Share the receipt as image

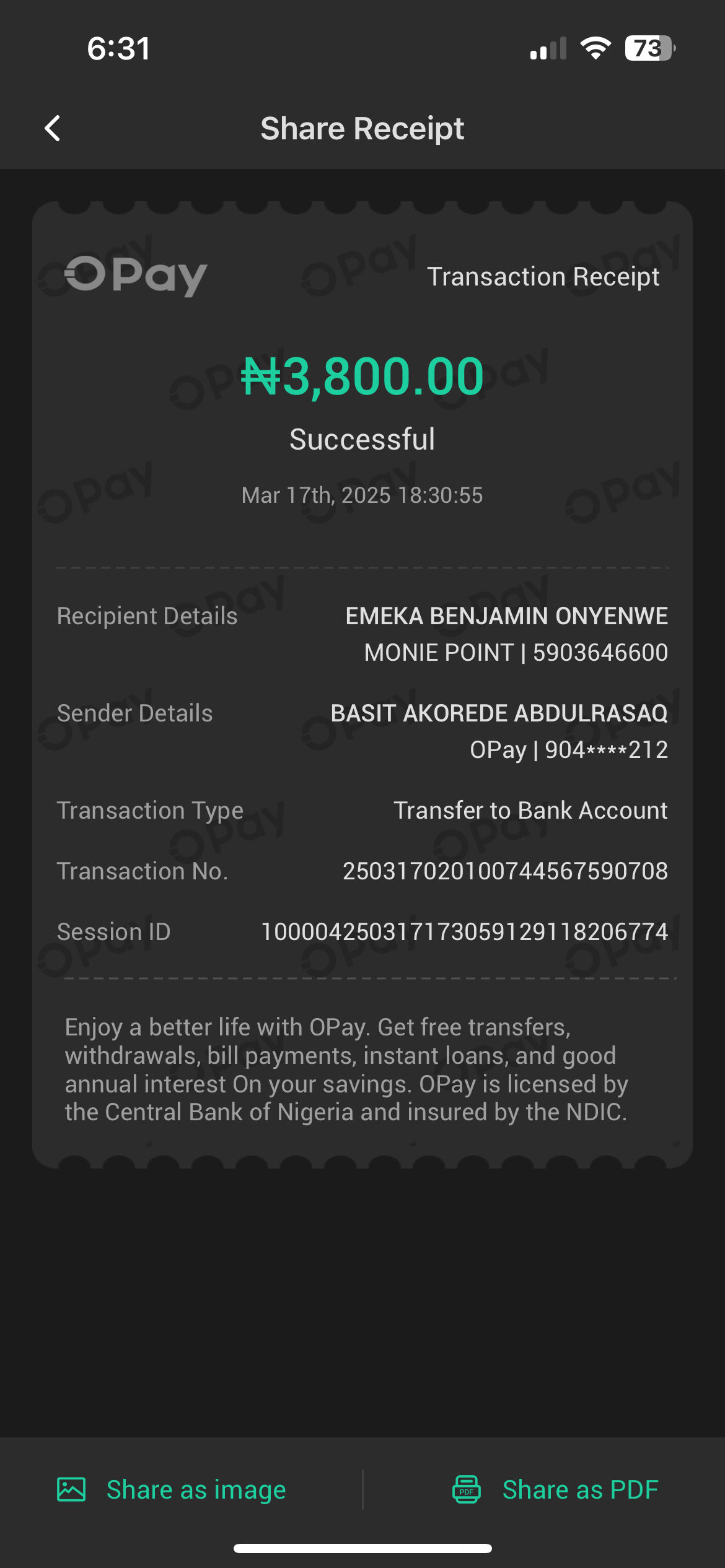pos(172,1489)
